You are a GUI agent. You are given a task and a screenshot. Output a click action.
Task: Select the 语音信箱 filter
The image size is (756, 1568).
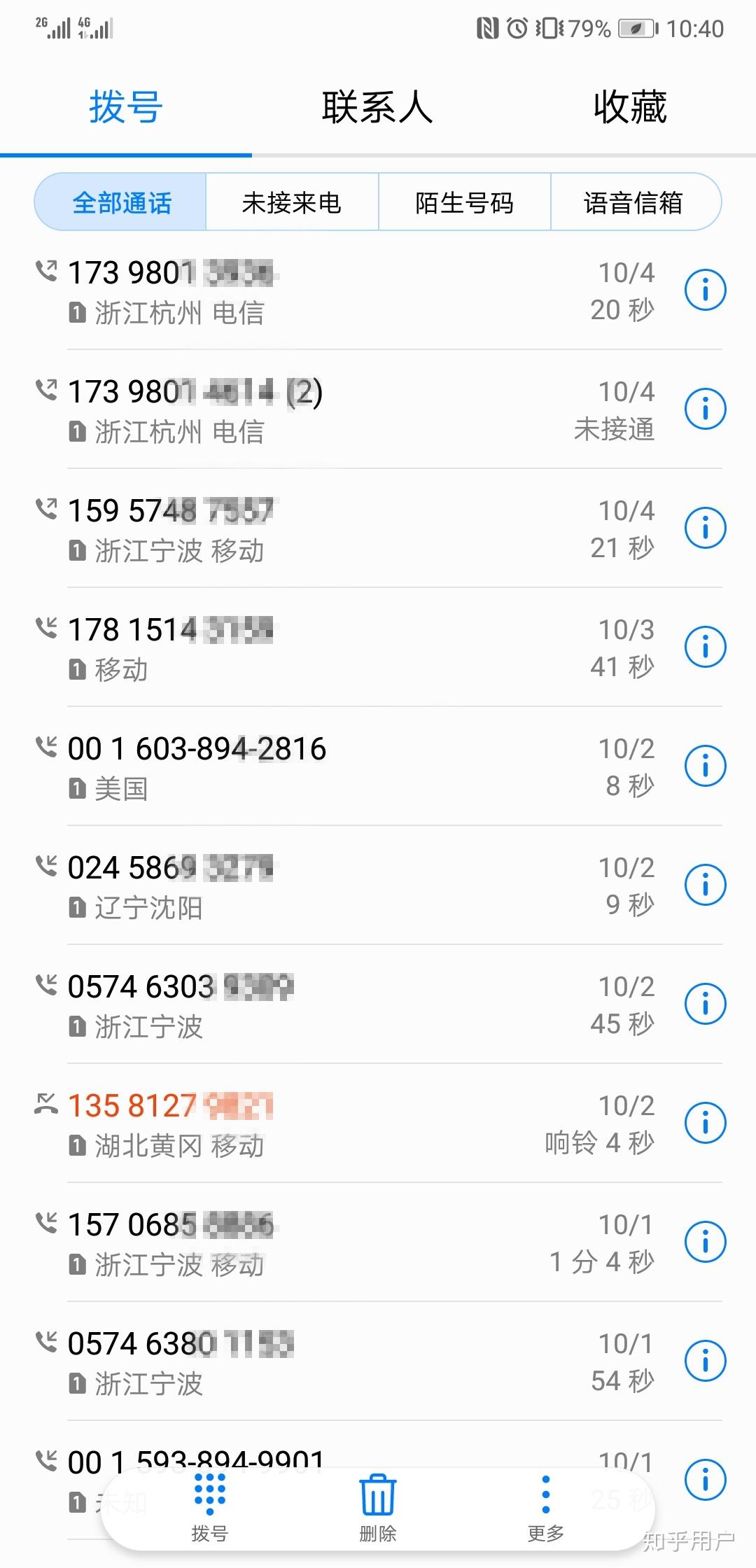click(x=633, y=202)
